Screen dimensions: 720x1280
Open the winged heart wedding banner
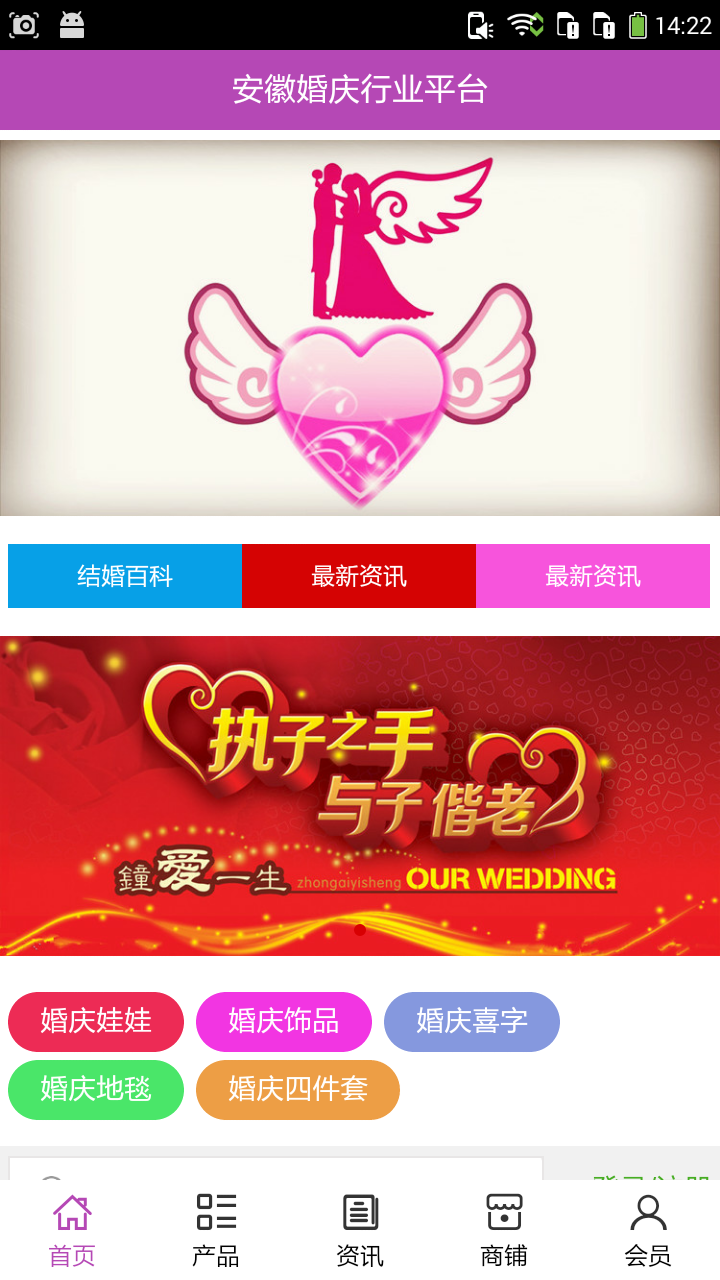360,328
